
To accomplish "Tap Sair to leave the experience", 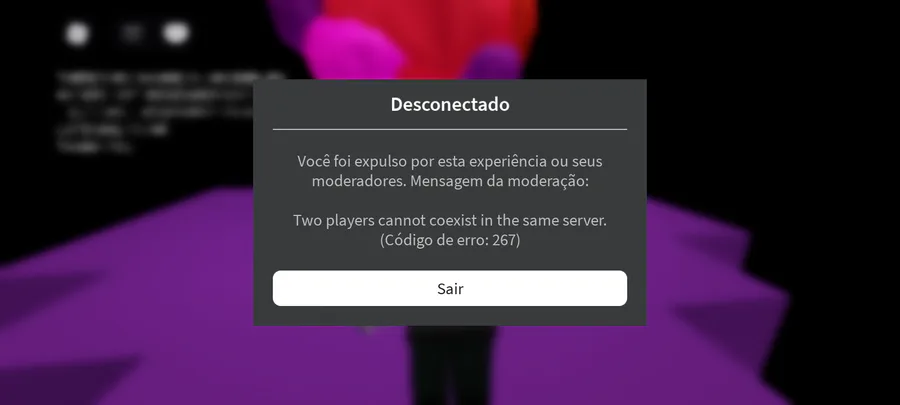I will (x=450, y=288).
